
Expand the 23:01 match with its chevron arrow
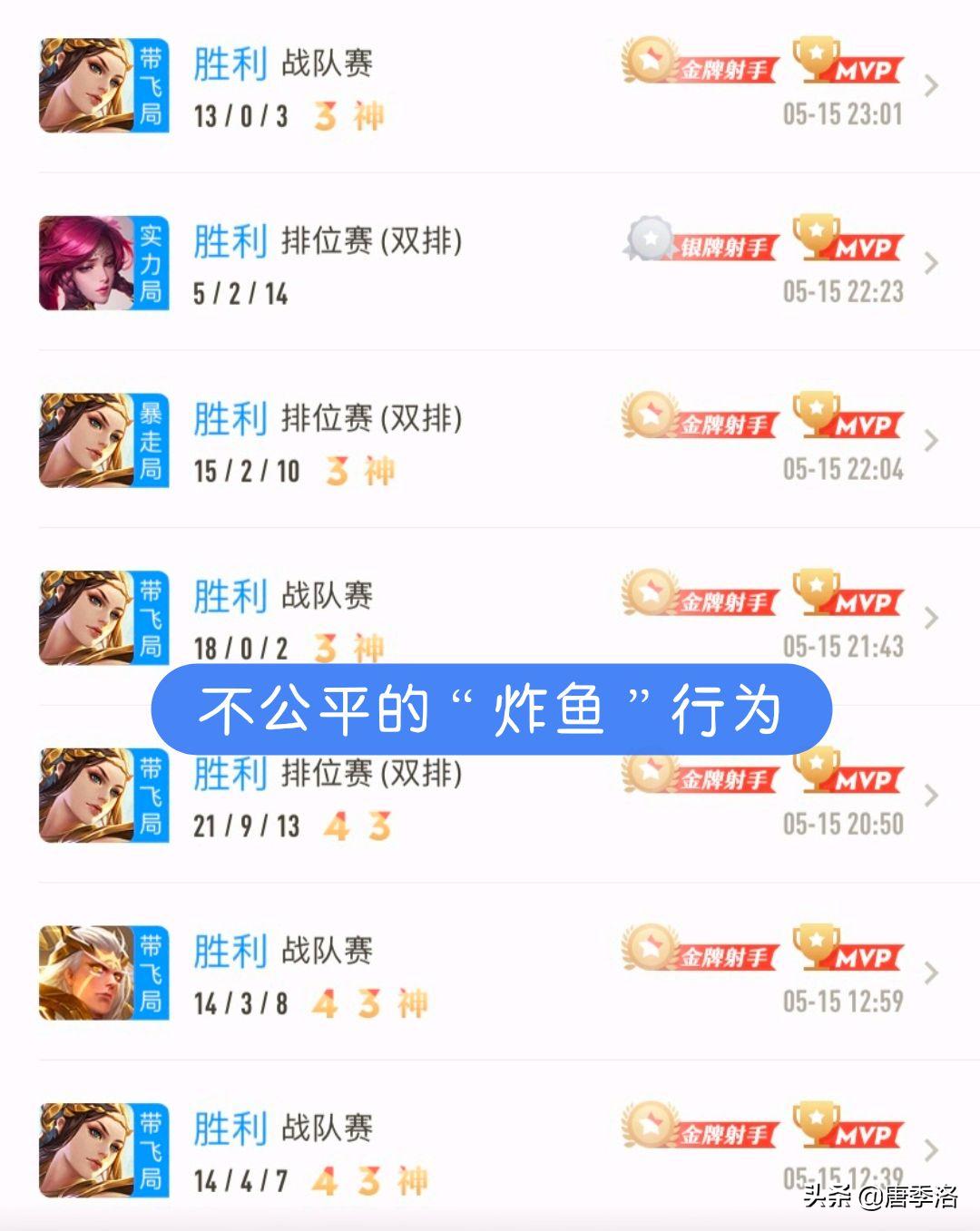click(931, 84)
